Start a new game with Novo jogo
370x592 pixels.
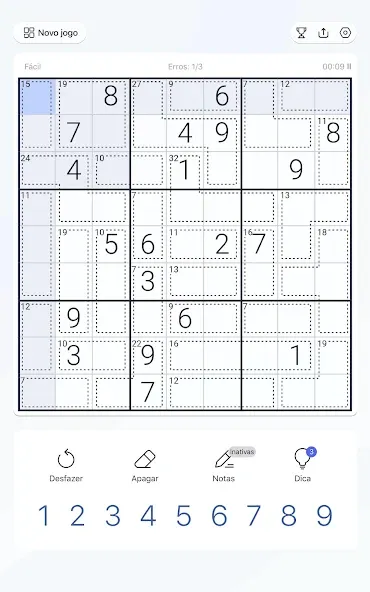(x=50, y=33)
